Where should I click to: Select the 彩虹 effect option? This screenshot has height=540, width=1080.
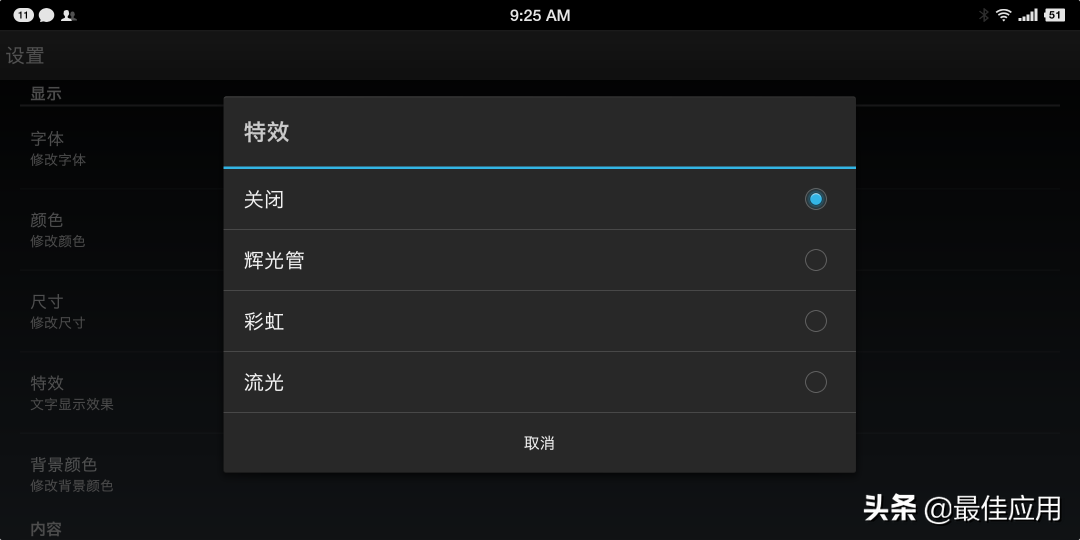click(x=539, y=321)
